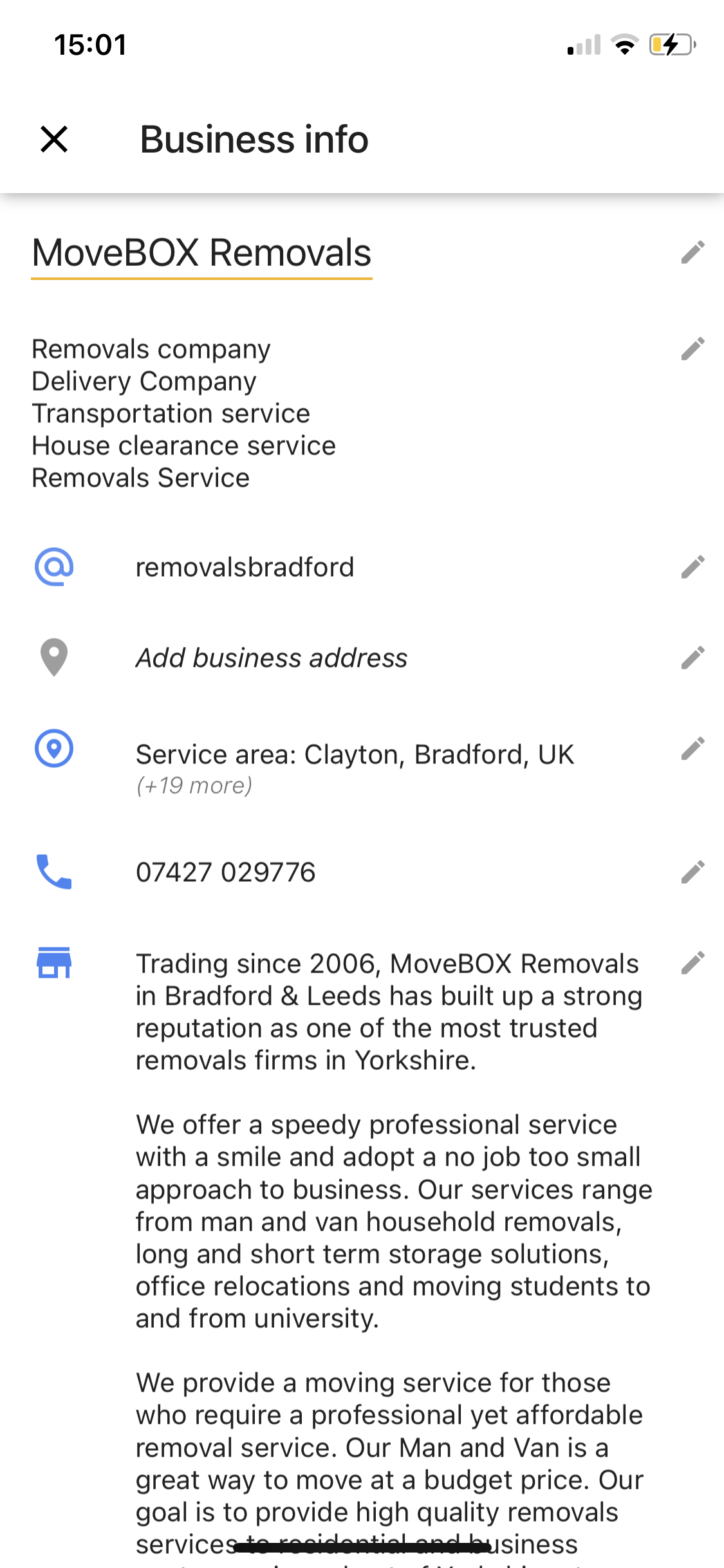Close the Business info screen
The width and height of the screenshot is (724, 1568).
(53, 139)
